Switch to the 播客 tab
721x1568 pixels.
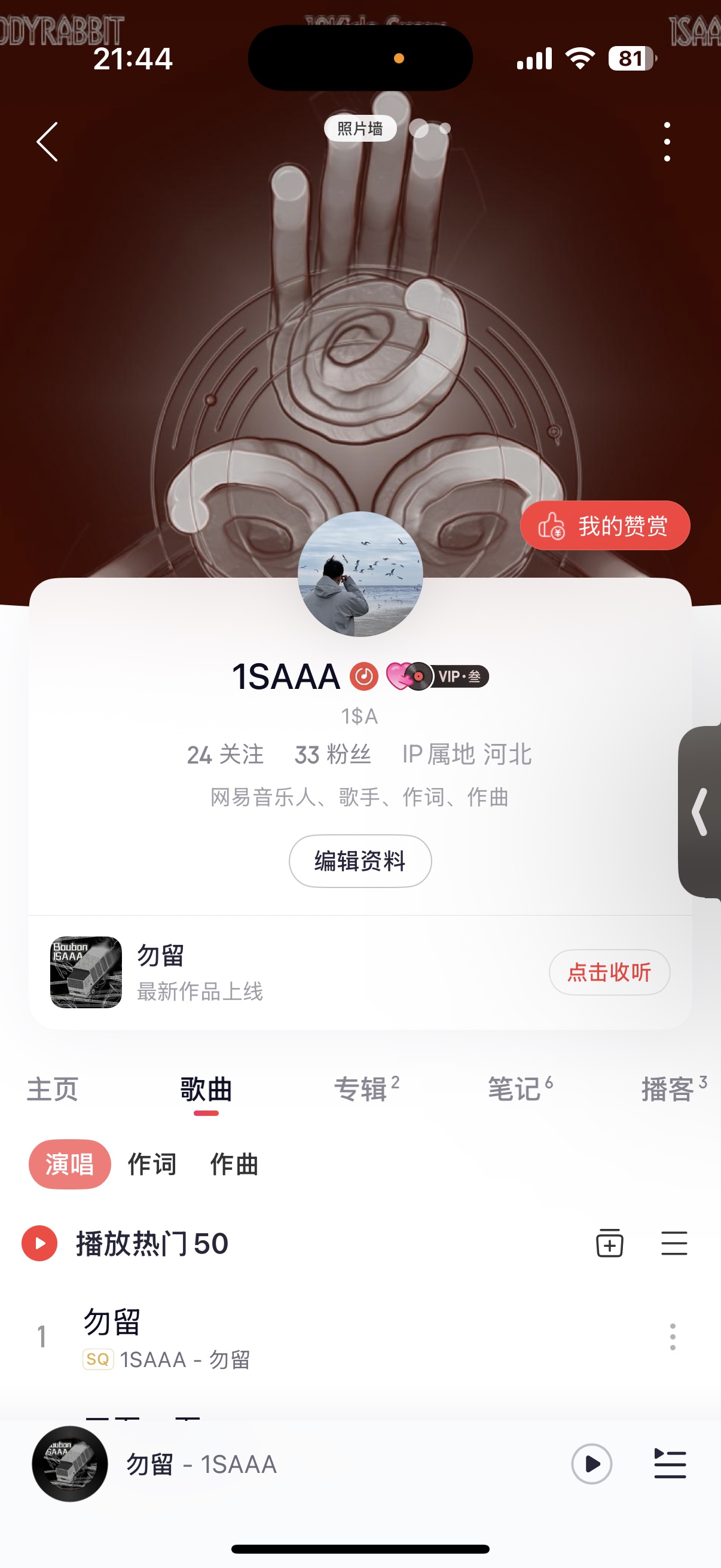pos(674,1089)
